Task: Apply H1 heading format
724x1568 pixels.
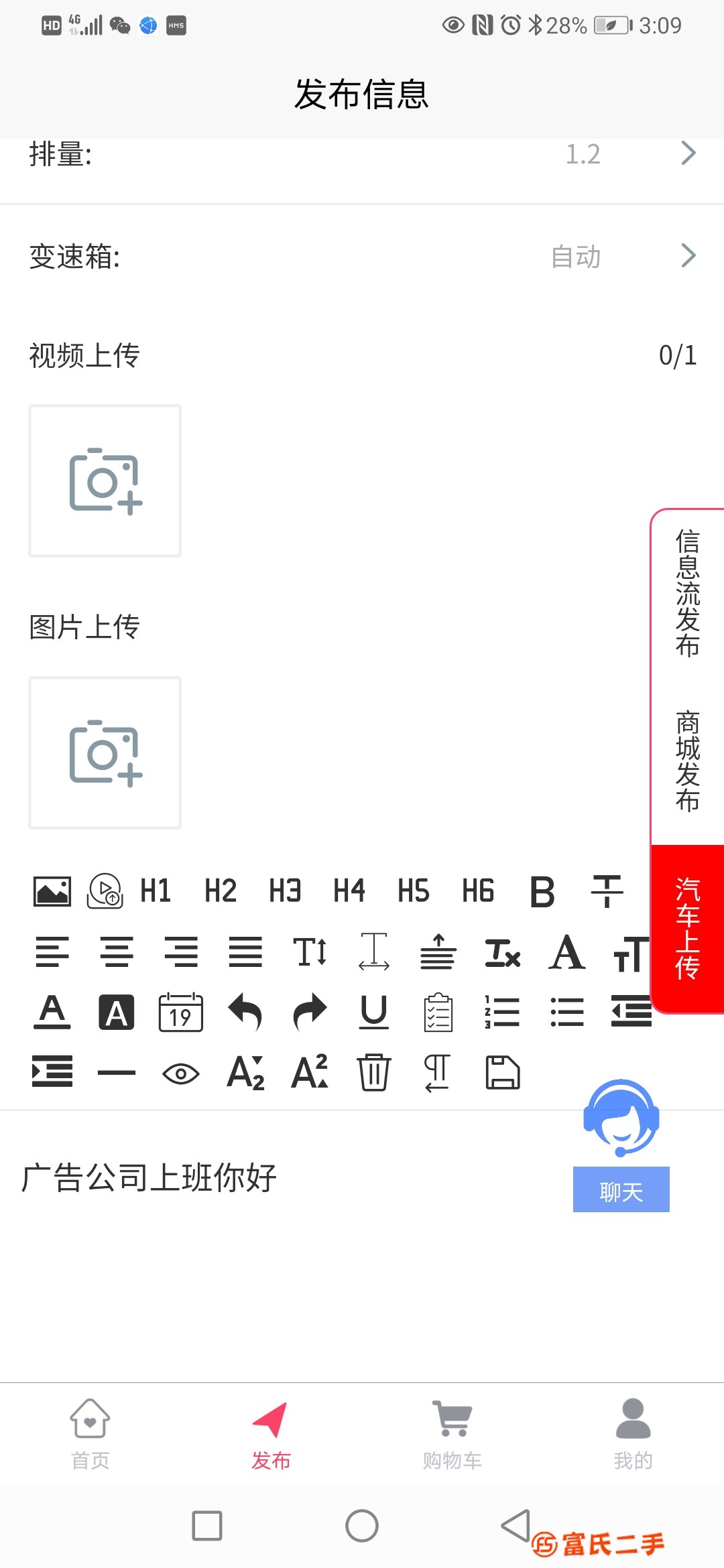Action: (x=156, y=891)
